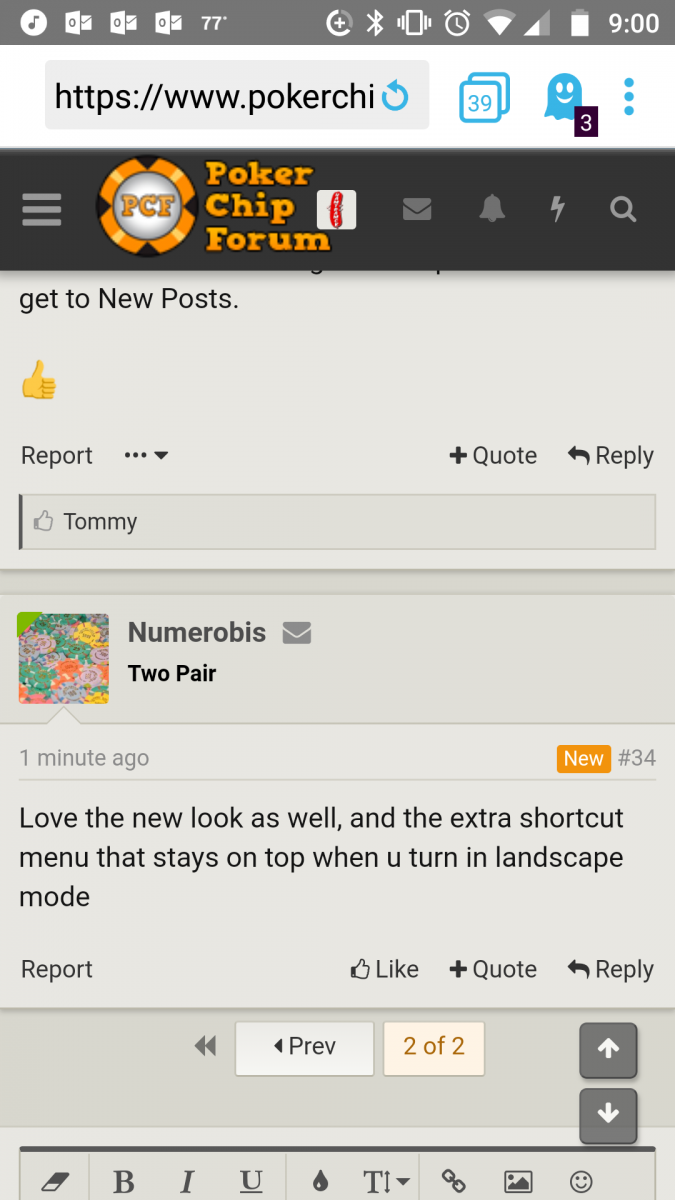The image size is (675, 1200).
Task: Search the forum with the magnifier icon
Action: pyautogui.click(x=623, y=209)
